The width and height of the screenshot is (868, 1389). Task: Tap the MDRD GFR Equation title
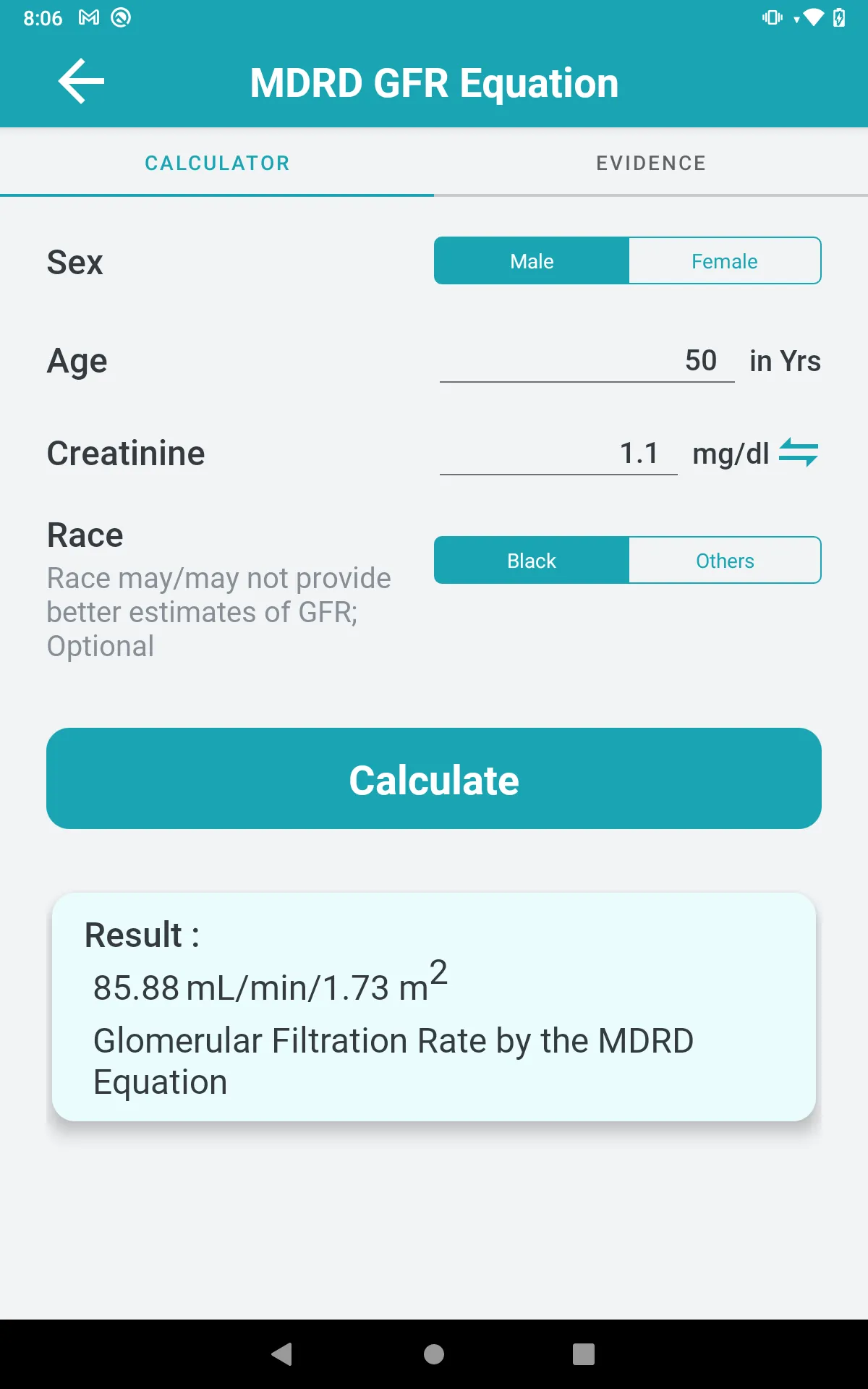433,82
